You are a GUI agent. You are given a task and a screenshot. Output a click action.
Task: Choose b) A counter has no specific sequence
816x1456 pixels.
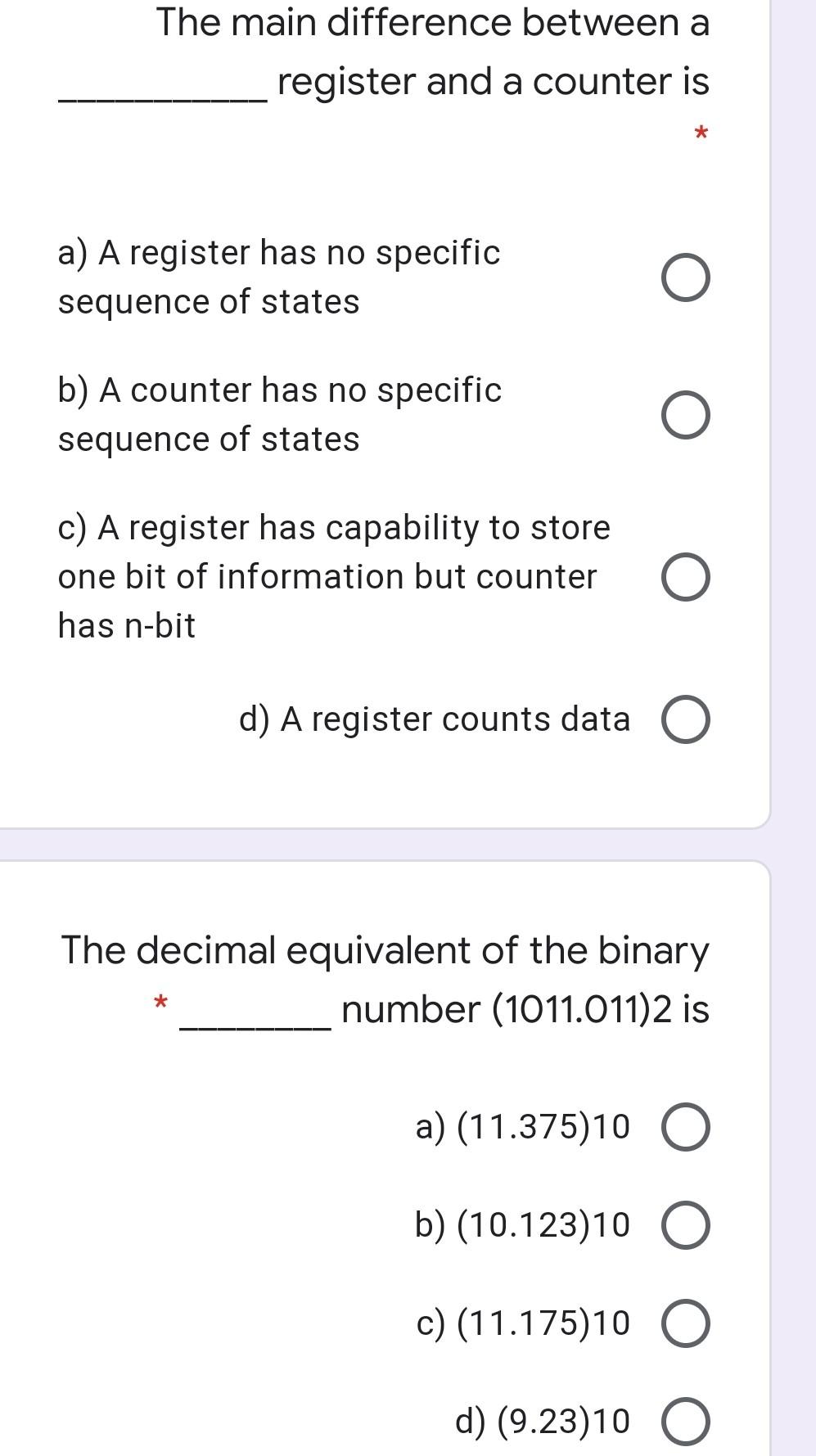point(686,416)
